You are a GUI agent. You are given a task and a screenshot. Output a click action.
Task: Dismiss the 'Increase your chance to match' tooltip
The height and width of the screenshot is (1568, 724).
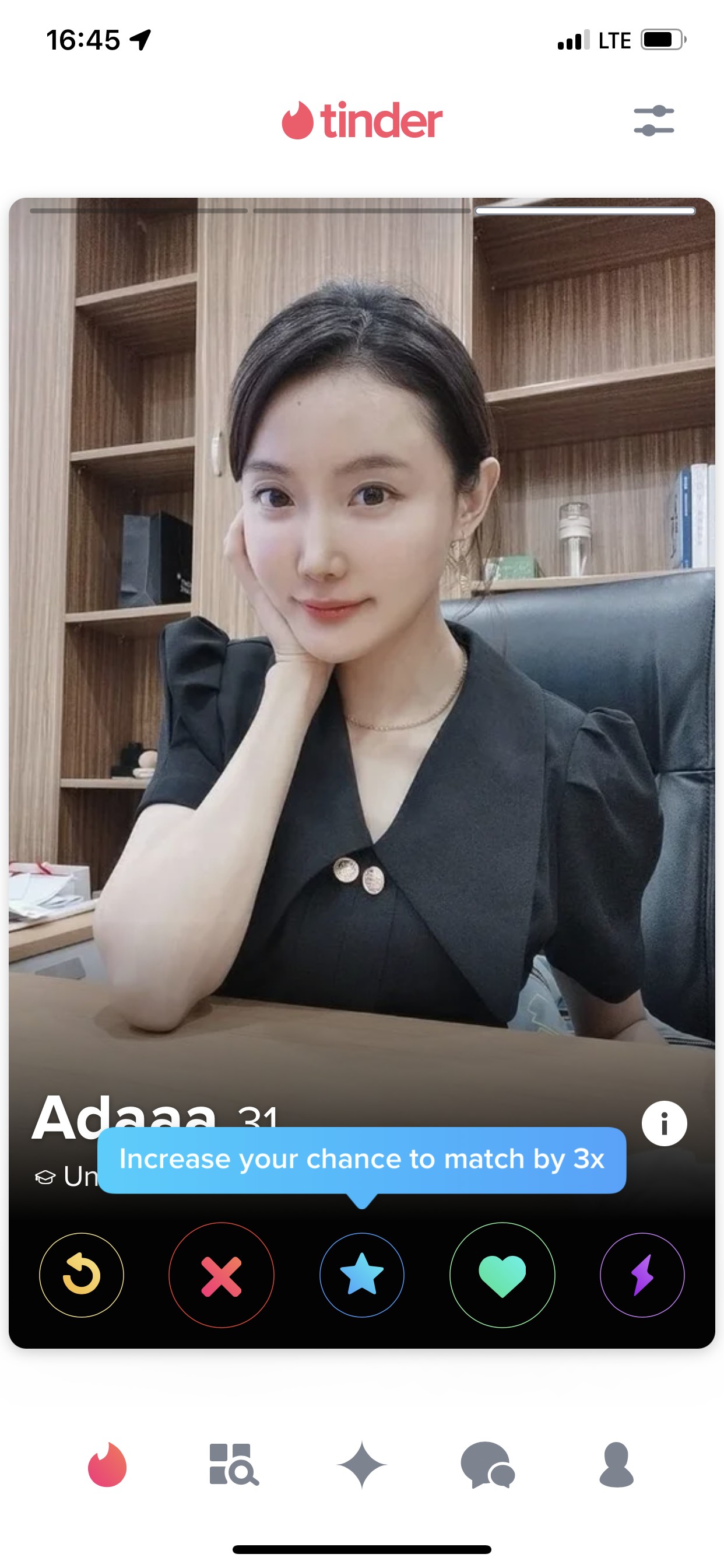[361, 1160]
